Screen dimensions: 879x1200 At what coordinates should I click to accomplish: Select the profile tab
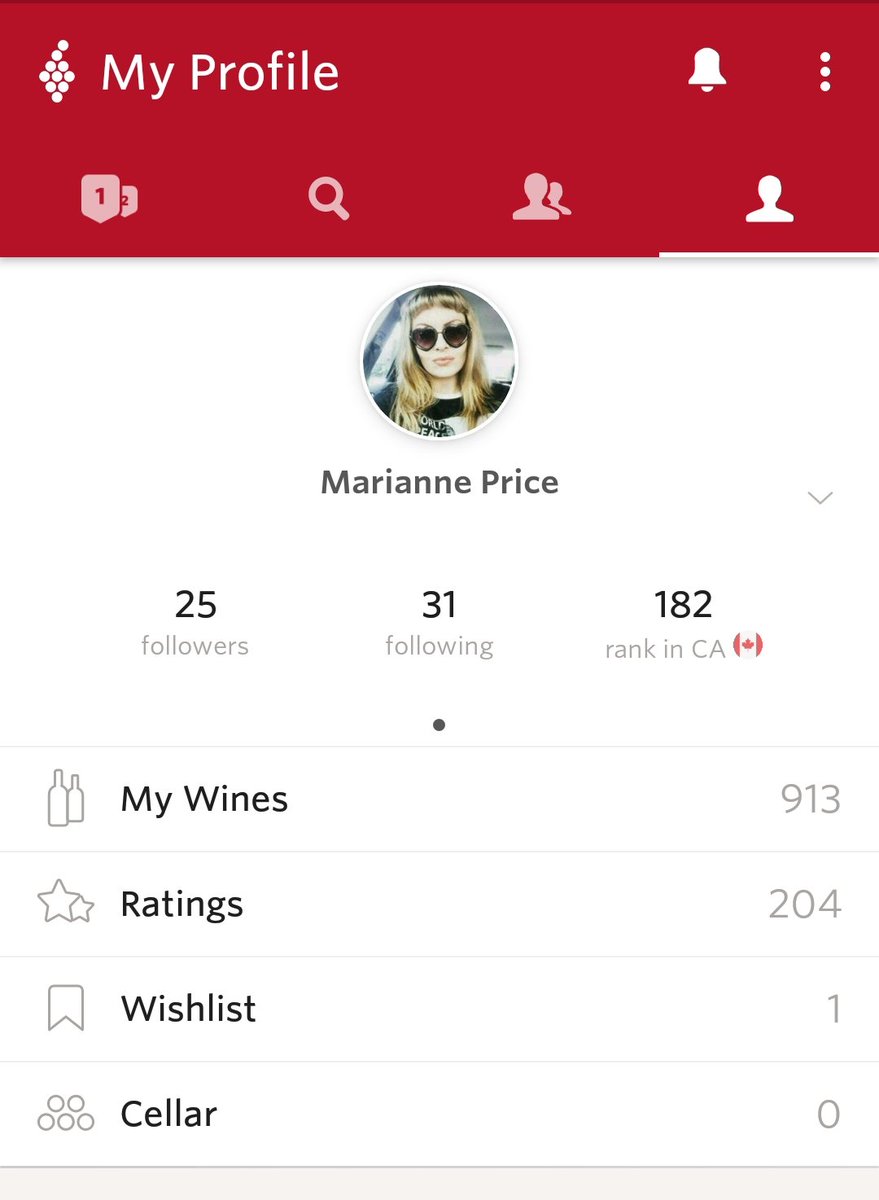[x=769, y=198]
